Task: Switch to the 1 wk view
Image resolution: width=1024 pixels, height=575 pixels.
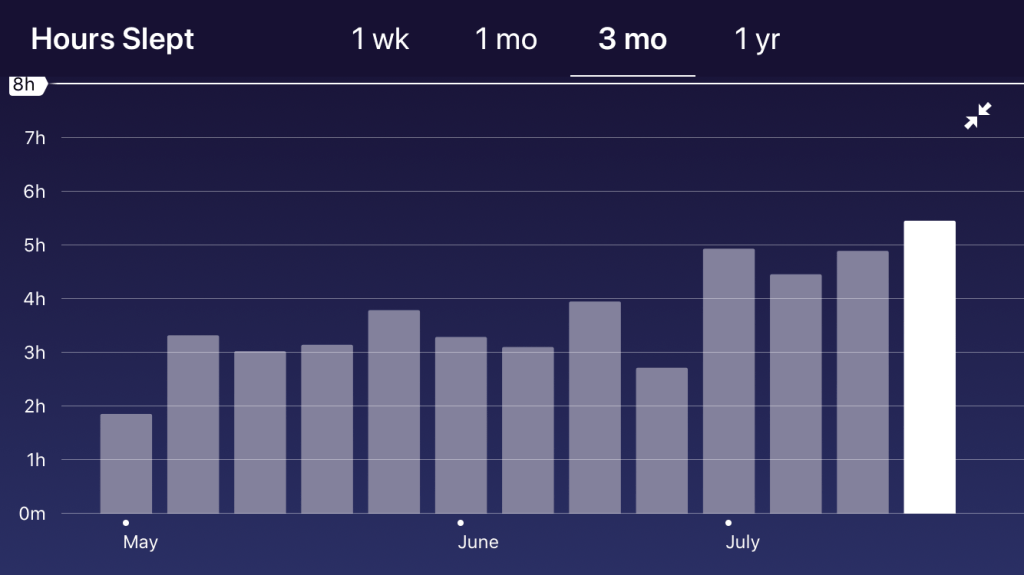Action: (380, 40)
